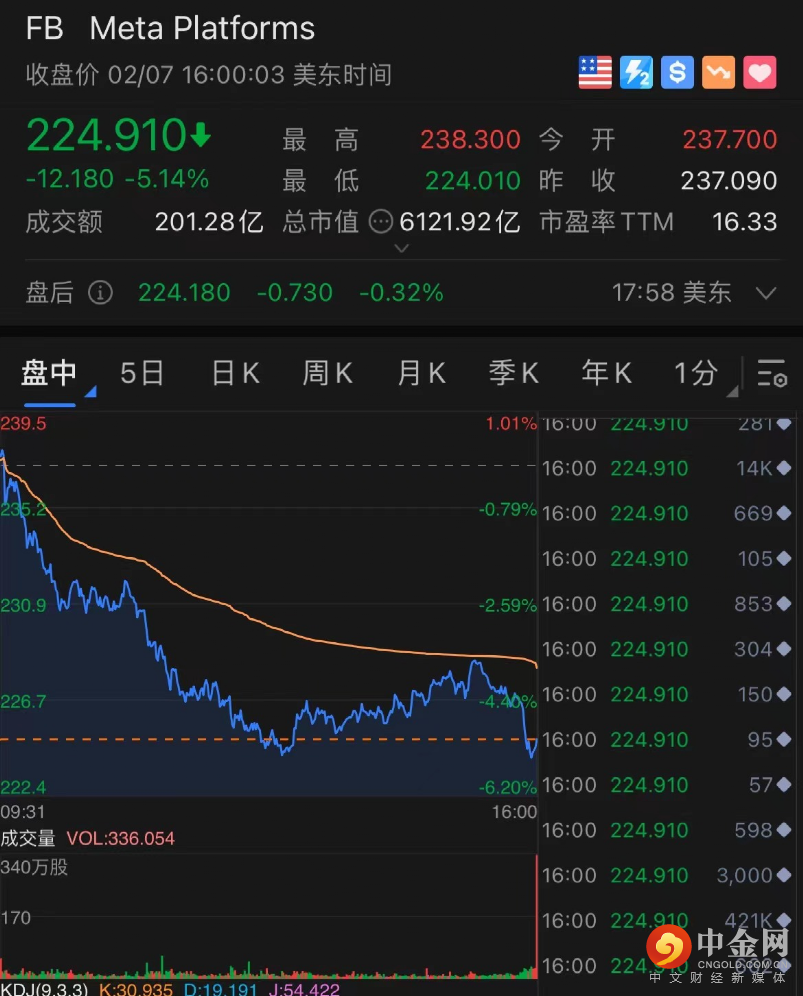Tap the blue dollar sign icon
This screenshot has height=996, width=803.
coord(677,73)
